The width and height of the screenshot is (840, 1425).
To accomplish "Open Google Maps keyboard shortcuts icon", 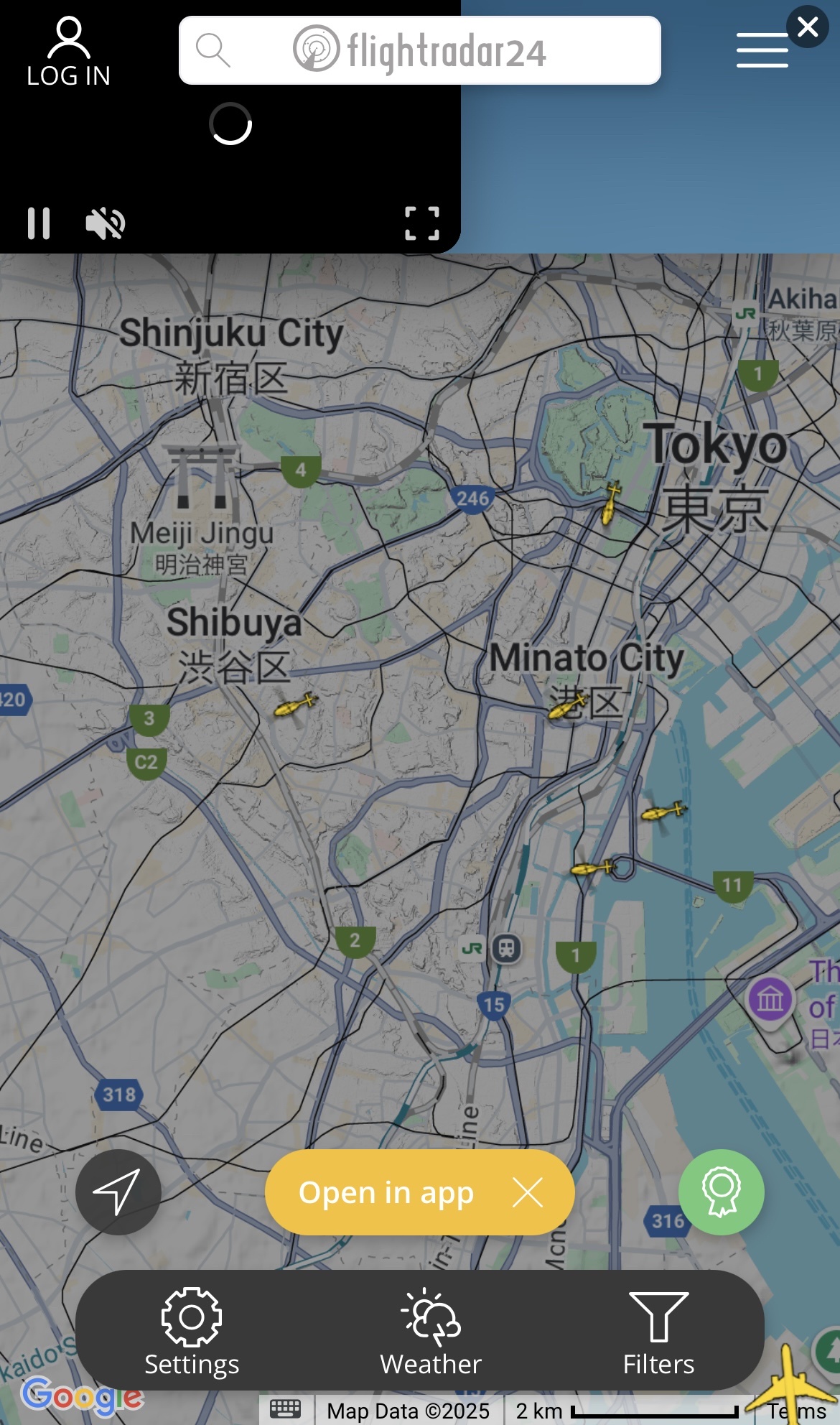I will (285, 1409).
